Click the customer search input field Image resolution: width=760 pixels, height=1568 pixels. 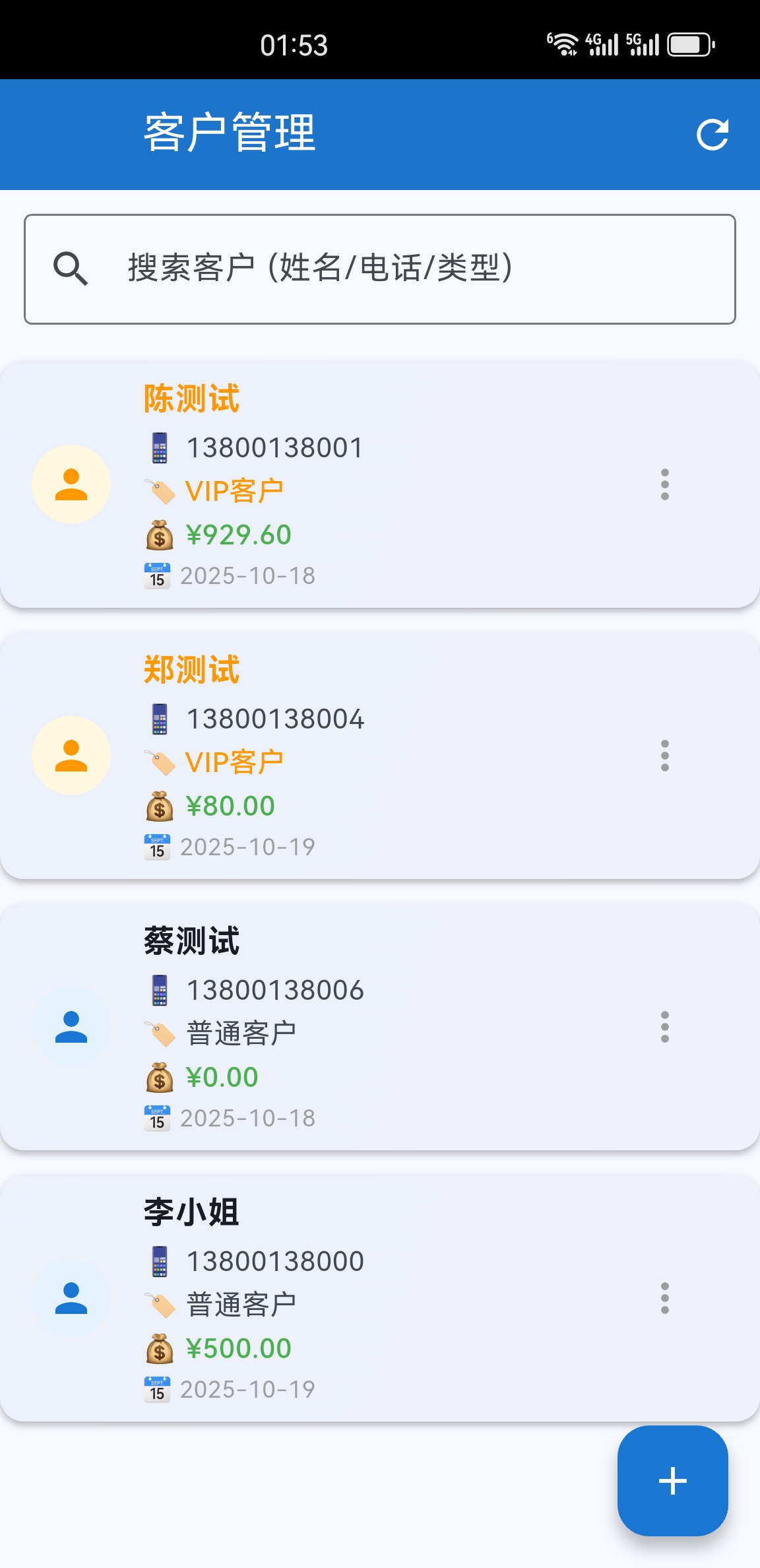click(380, 267)
